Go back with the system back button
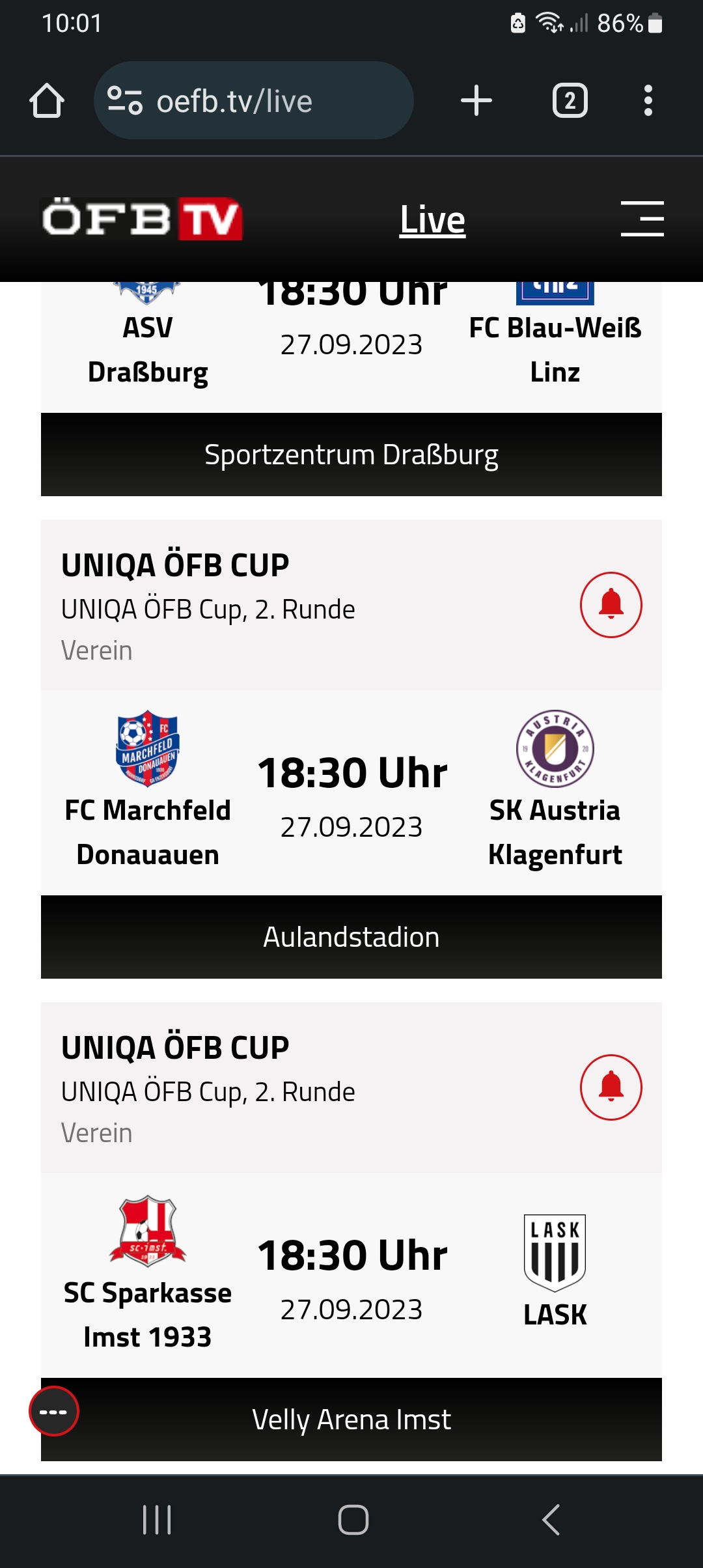The image size is (703, 1568). point(551,1520)
